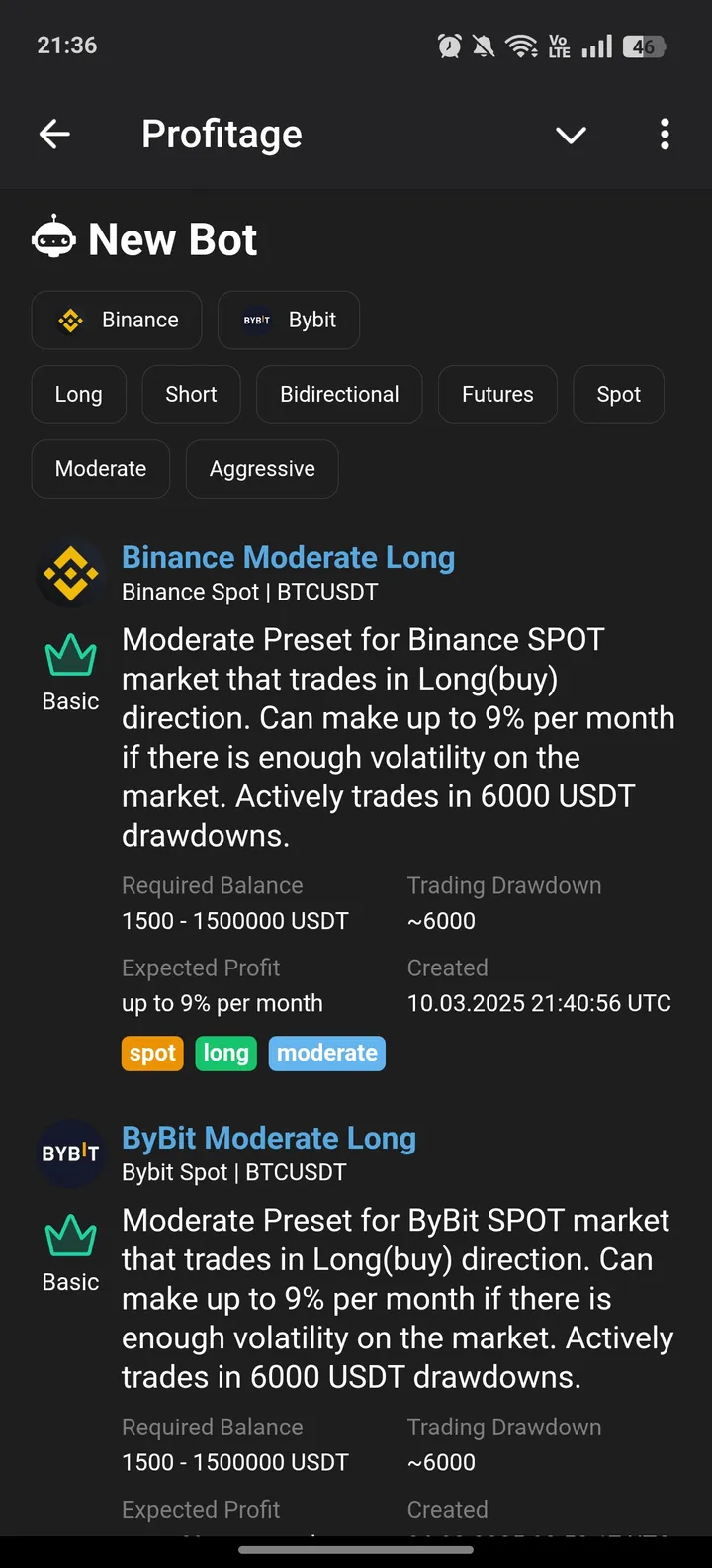
Task: Select the Bidirectional filter chip
Action: [x=339, y=394]
